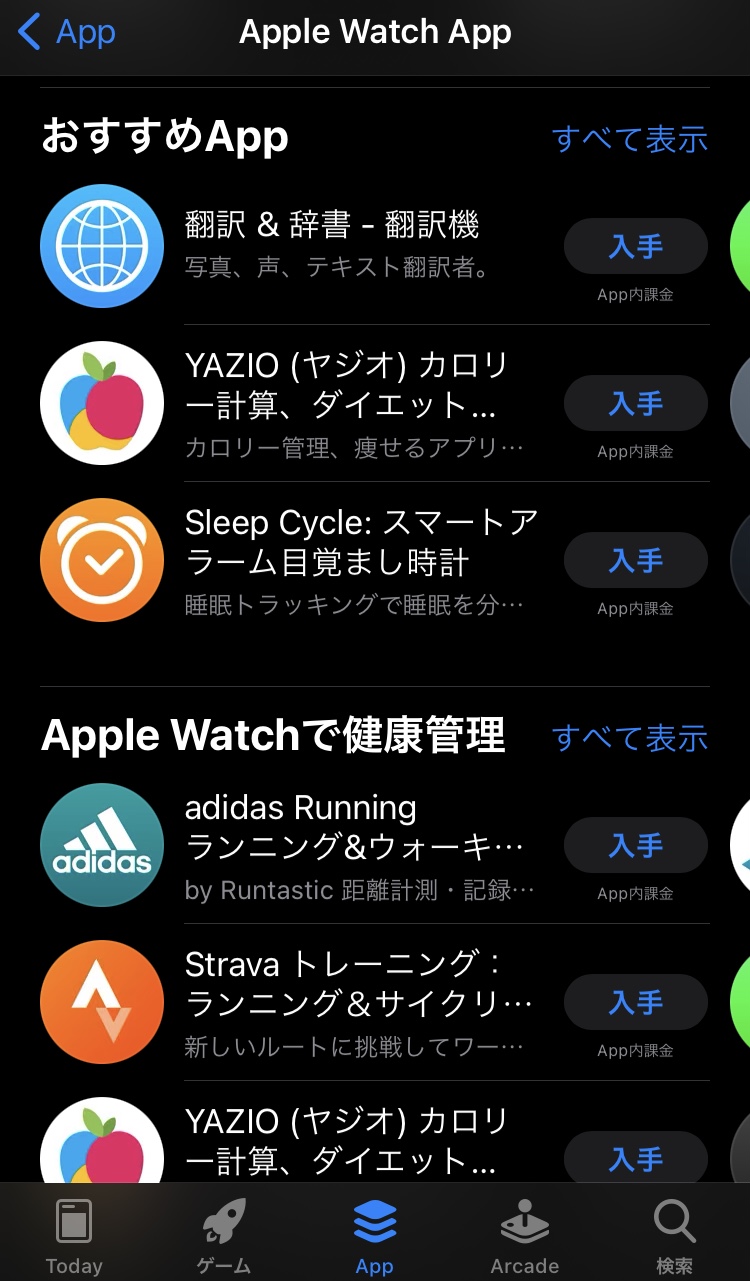Get the adidas Running app

[636, 845]
